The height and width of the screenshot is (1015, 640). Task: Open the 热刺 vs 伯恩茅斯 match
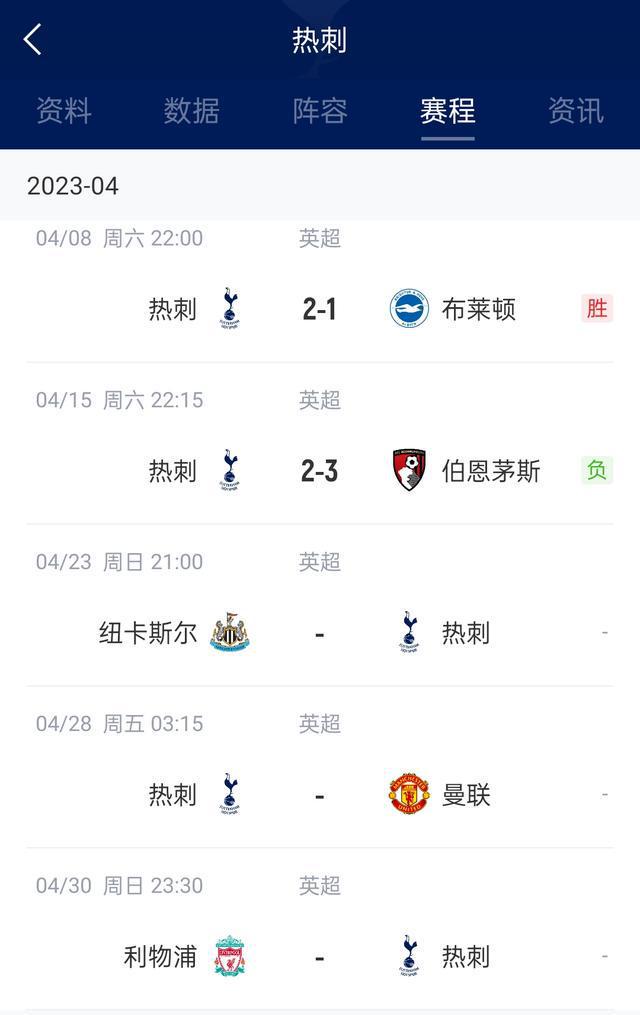pyautogui.click(x=319, y=470)
